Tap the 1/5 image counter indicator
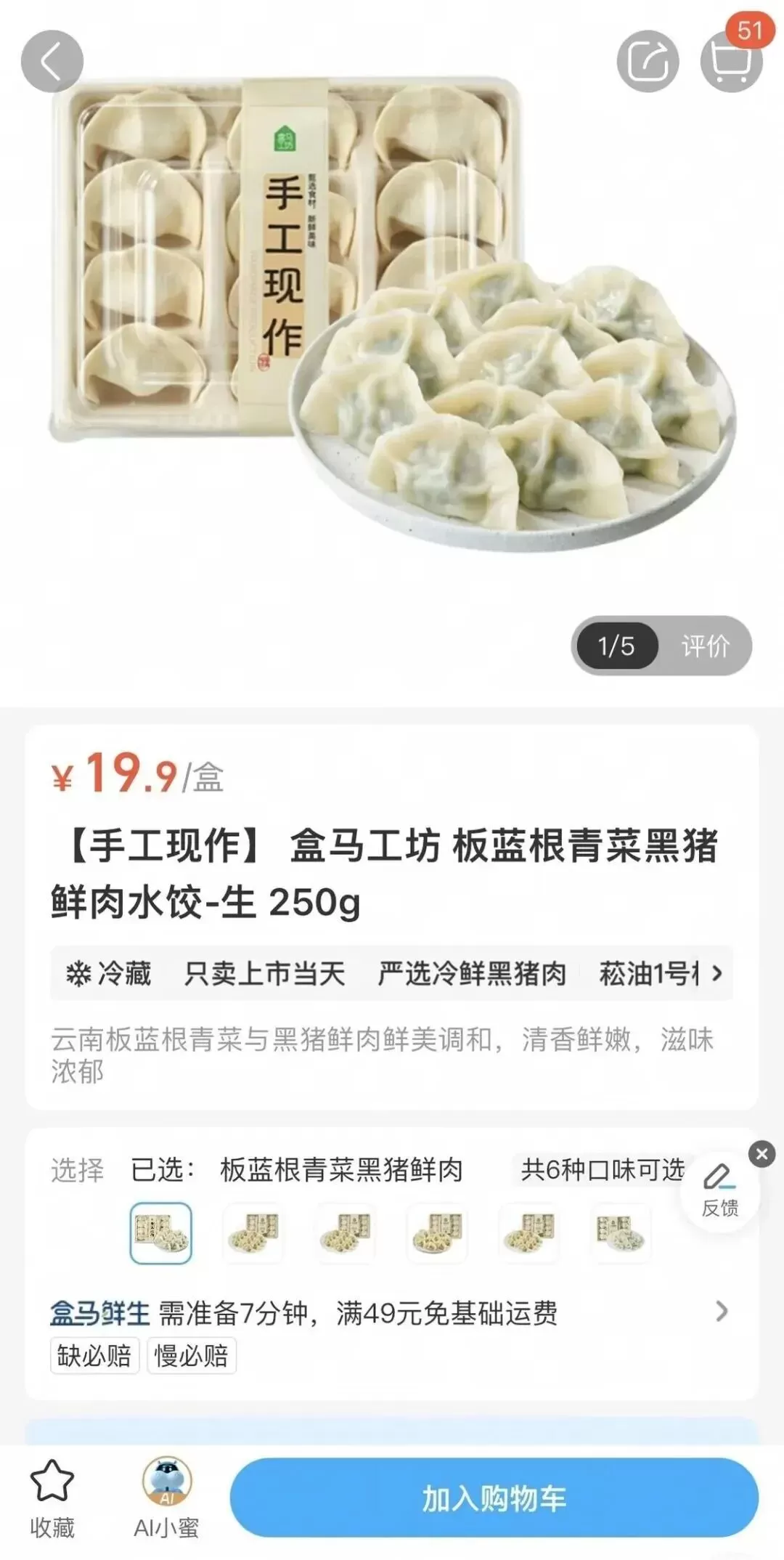Screen dimensions: 784x1560 [x=616, y=645]
